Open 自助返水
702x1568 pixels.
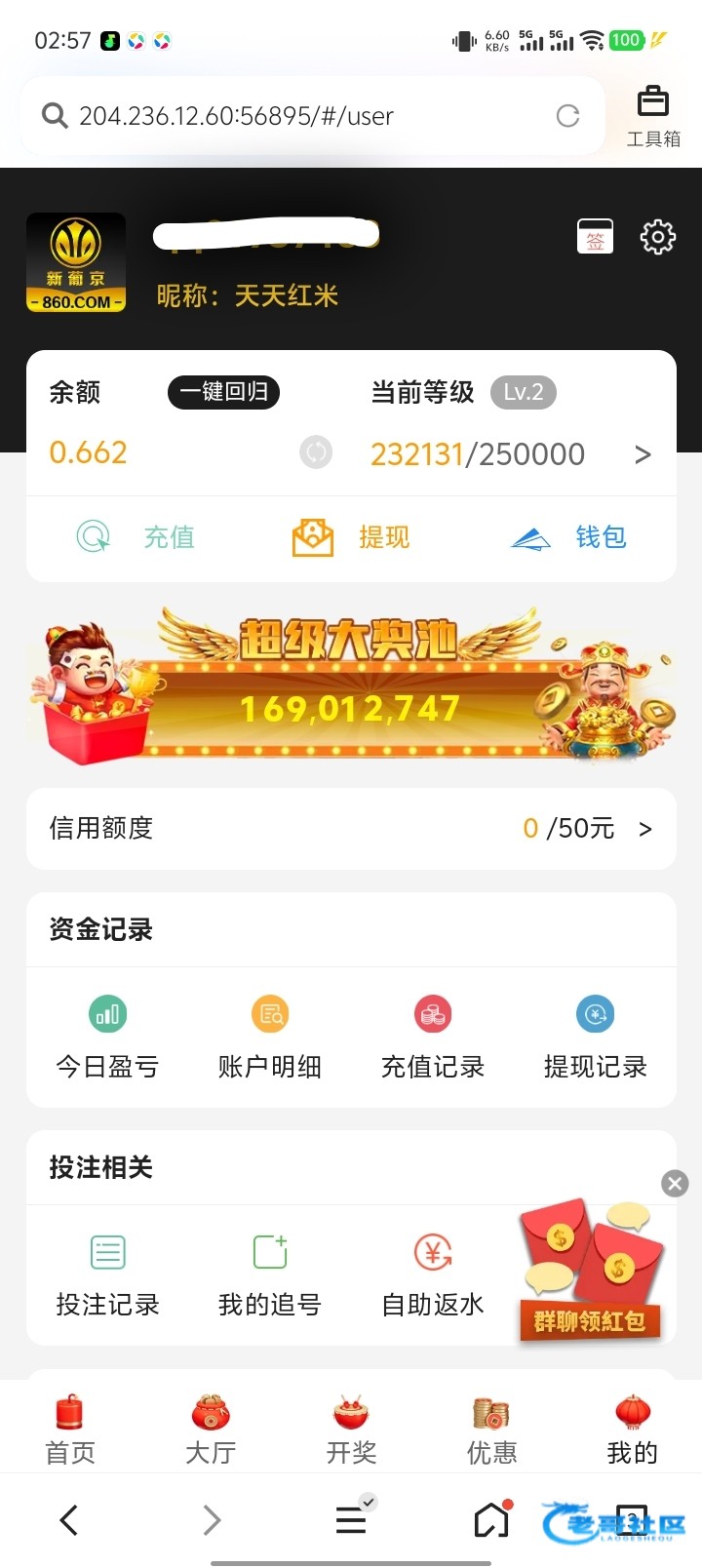pos(433,1277)
